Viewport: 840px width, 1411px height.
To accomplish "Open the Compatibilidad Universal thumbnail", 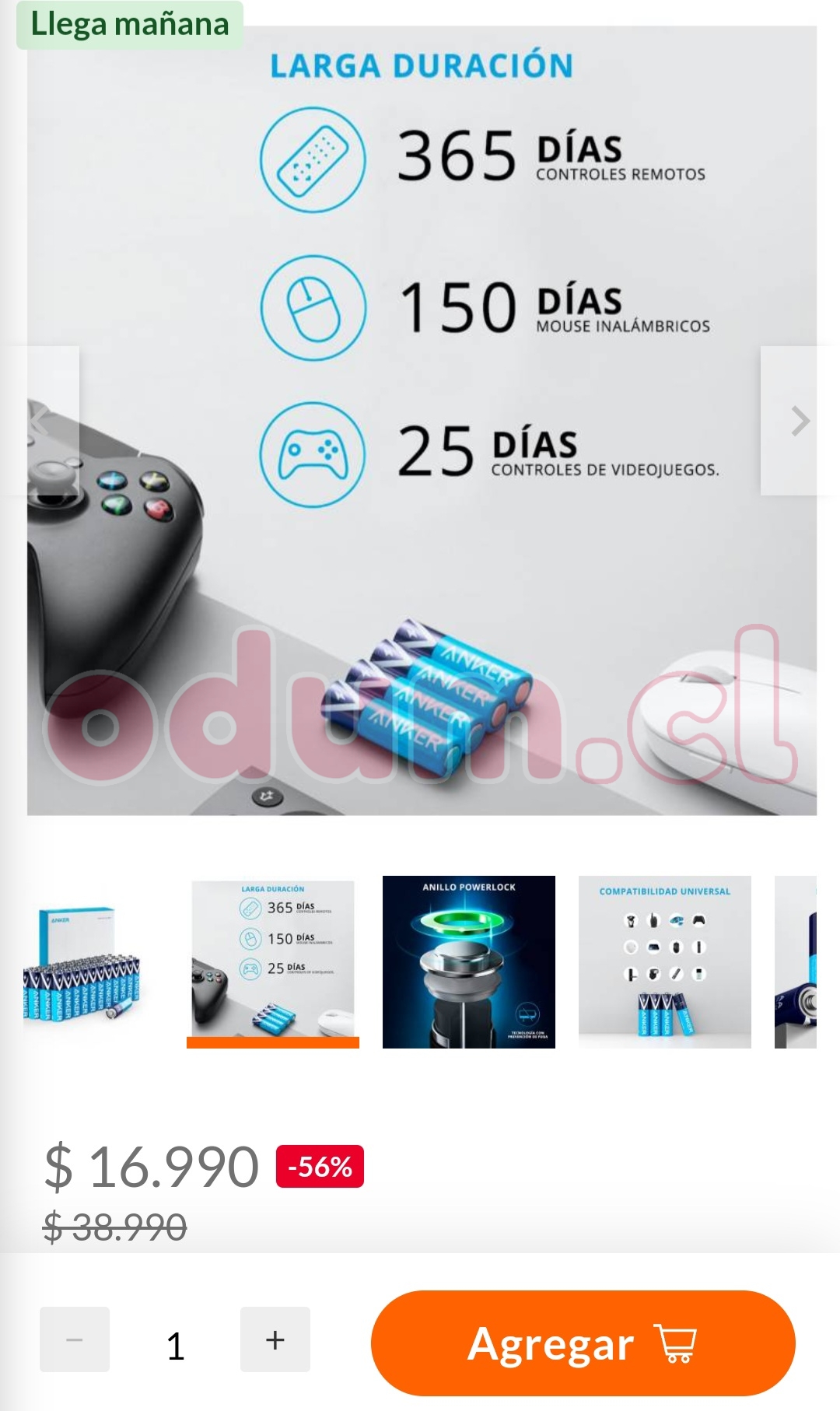I will tap(665, 962).
